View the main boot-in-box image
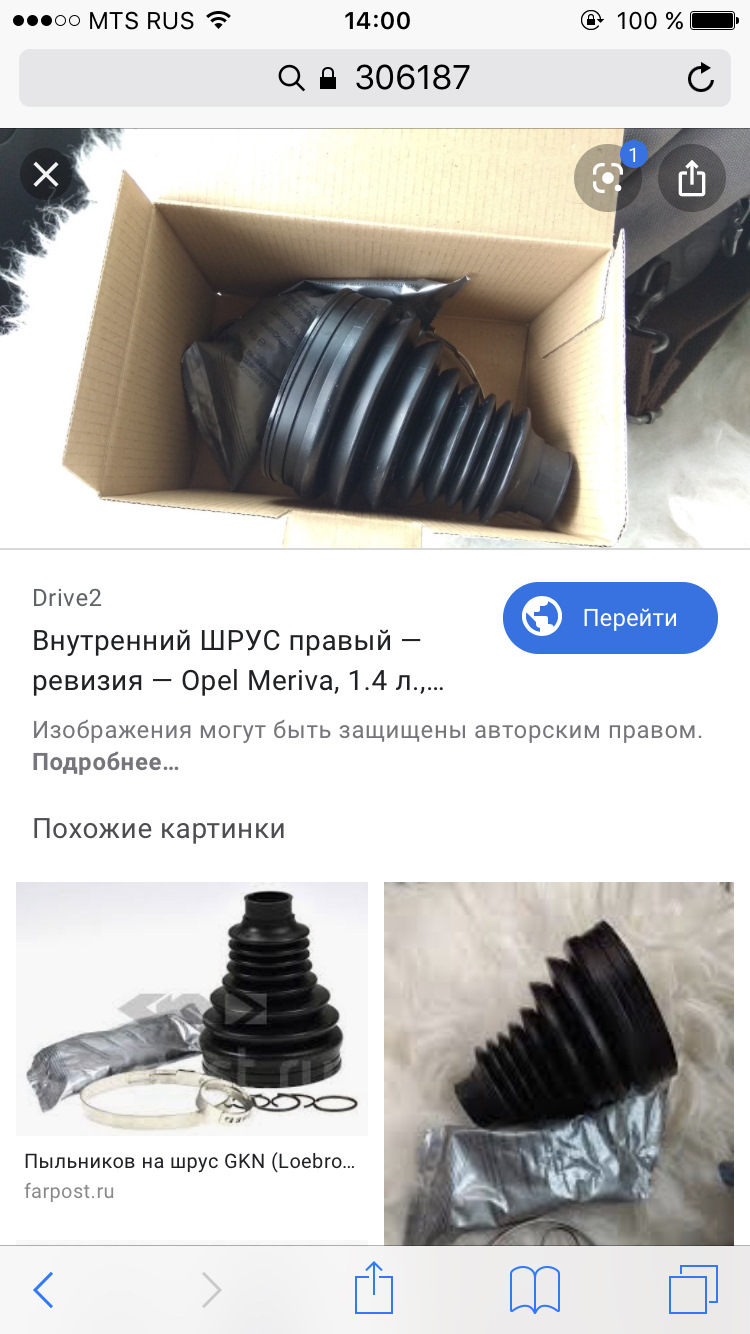 pos(375,338)
